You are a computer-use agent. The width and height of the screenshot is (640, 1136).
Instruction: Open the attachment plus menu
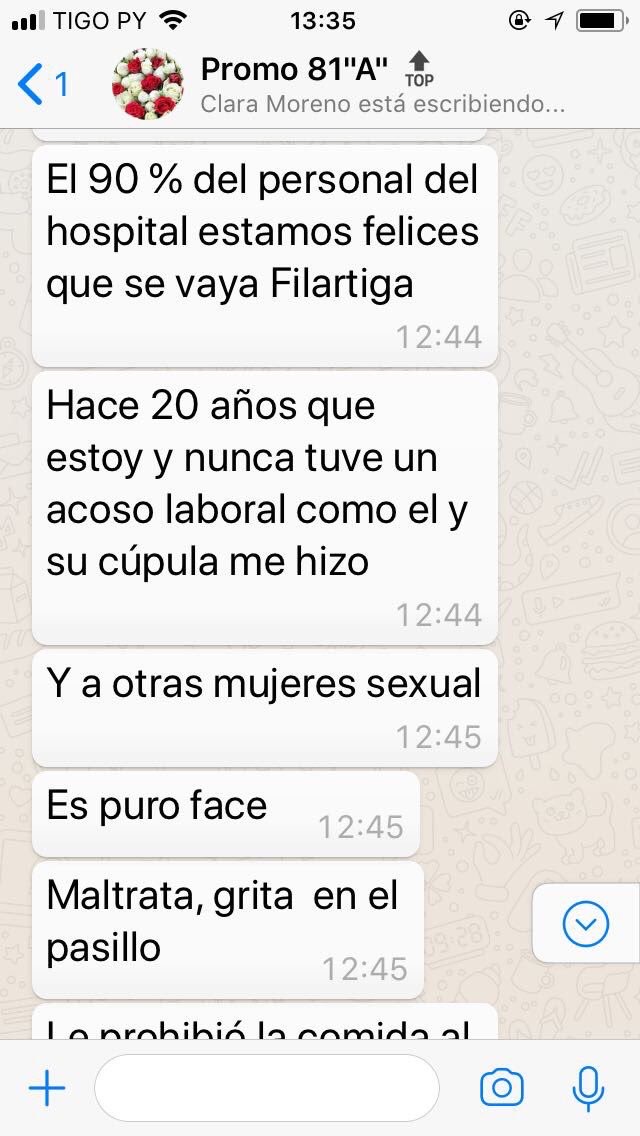pos(46,1088)
